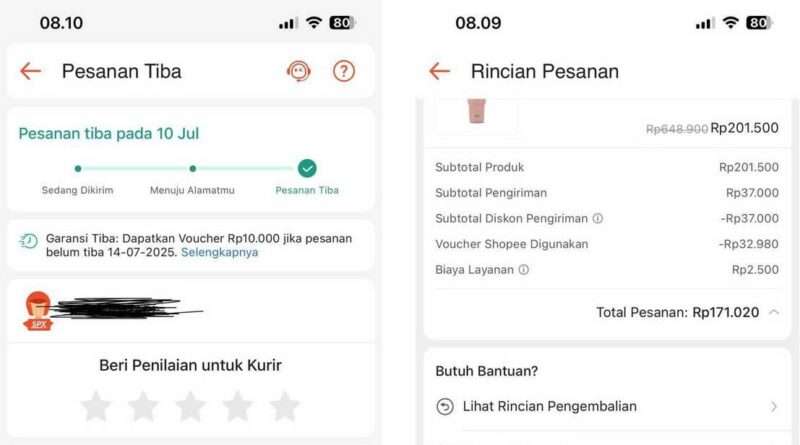Viewport: 800px width, 445px height.
Task: Show info about Subtotal Diskon Pengiriman
Action: [x=598, y=218]
